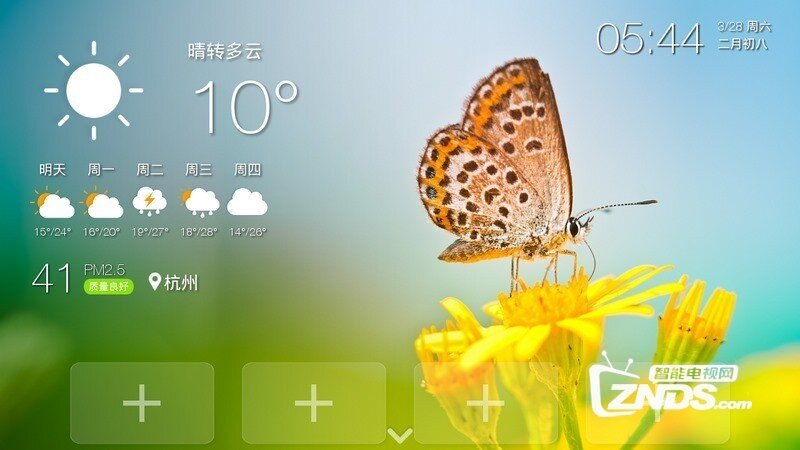Tap the first empty plus tile
800x450 pixels.
tap(142, 403)
